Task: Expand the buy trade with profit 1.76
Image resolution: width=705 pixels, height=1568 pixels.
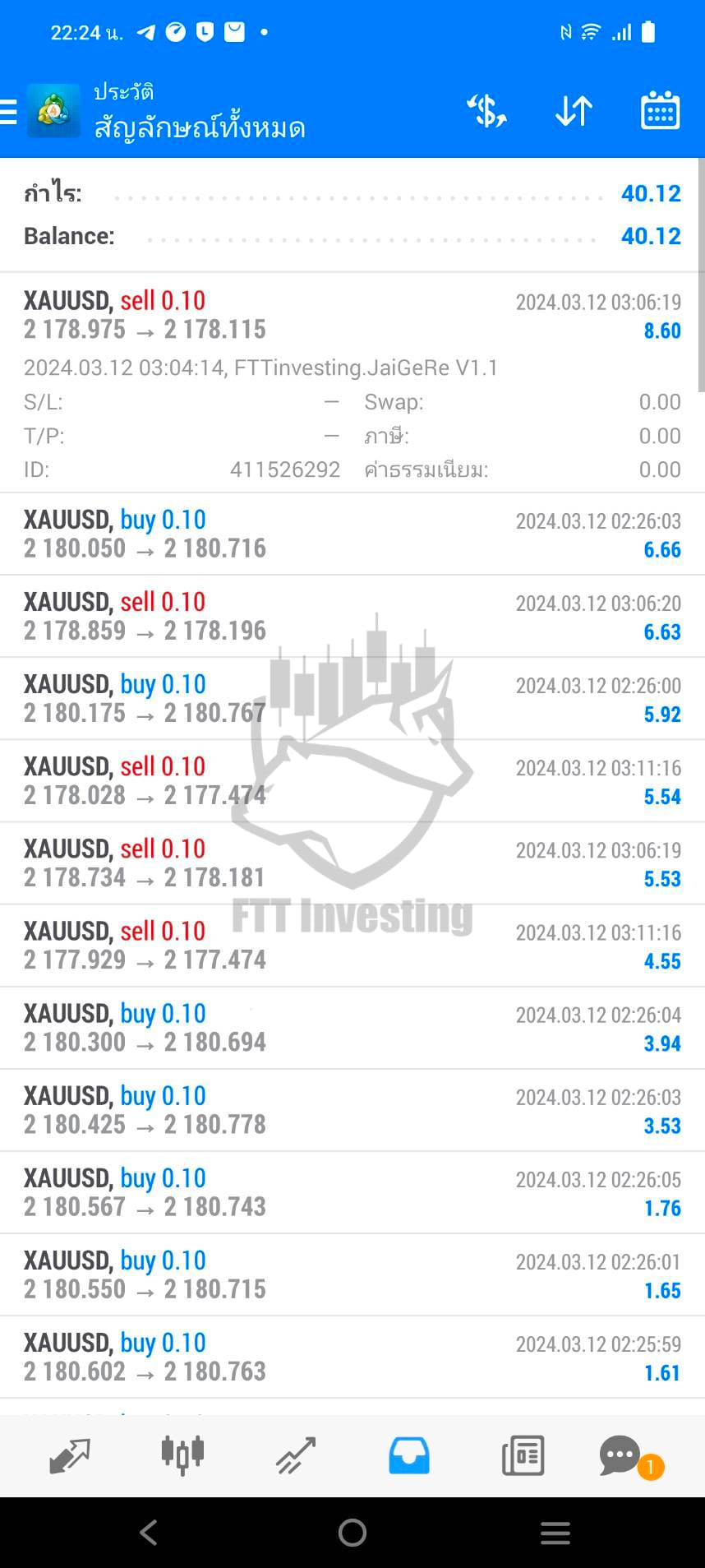Action: [352, 1191]
